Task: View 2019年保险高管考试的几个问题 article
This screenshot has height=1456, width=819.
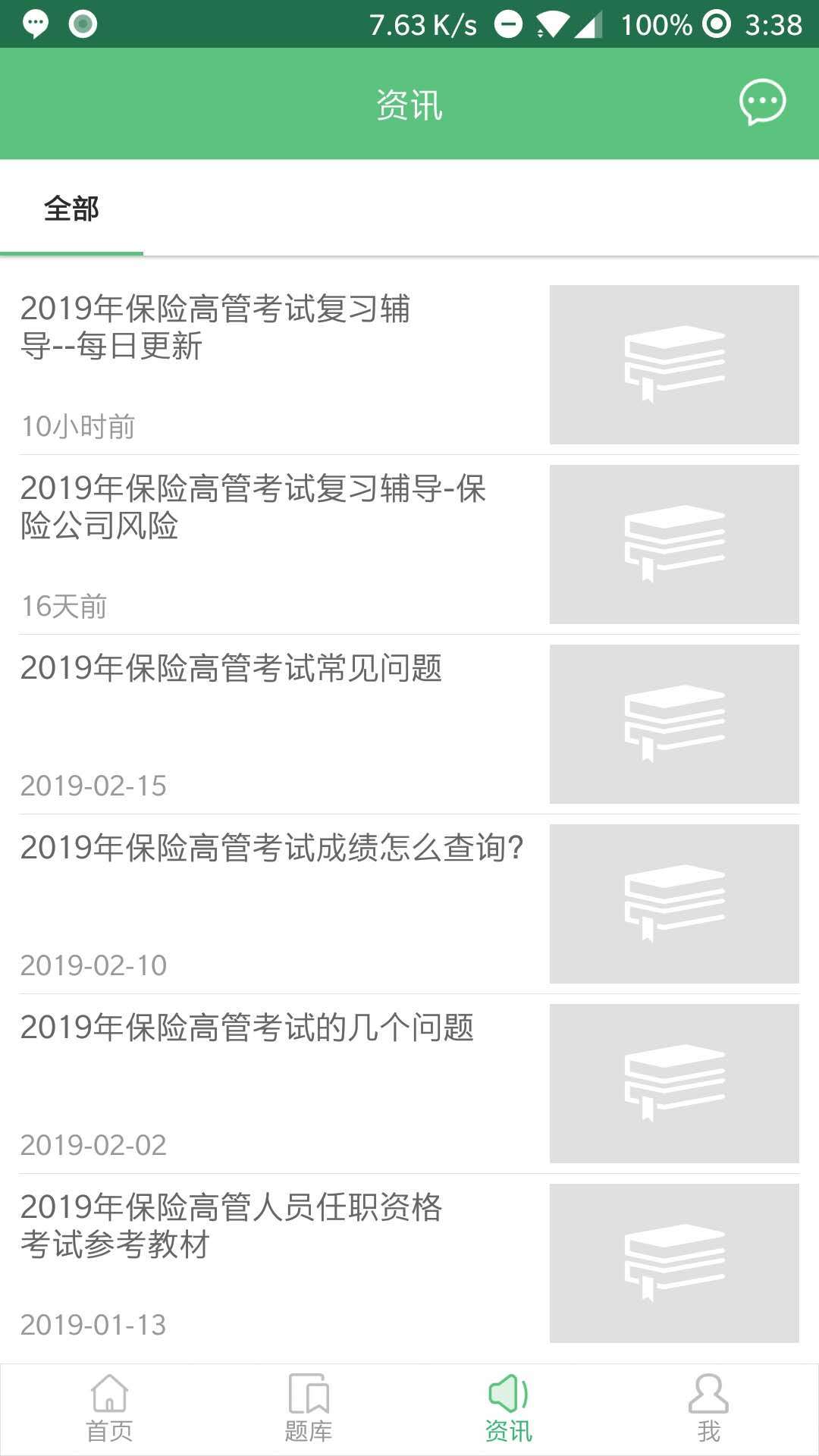Action: point(246,1028)
